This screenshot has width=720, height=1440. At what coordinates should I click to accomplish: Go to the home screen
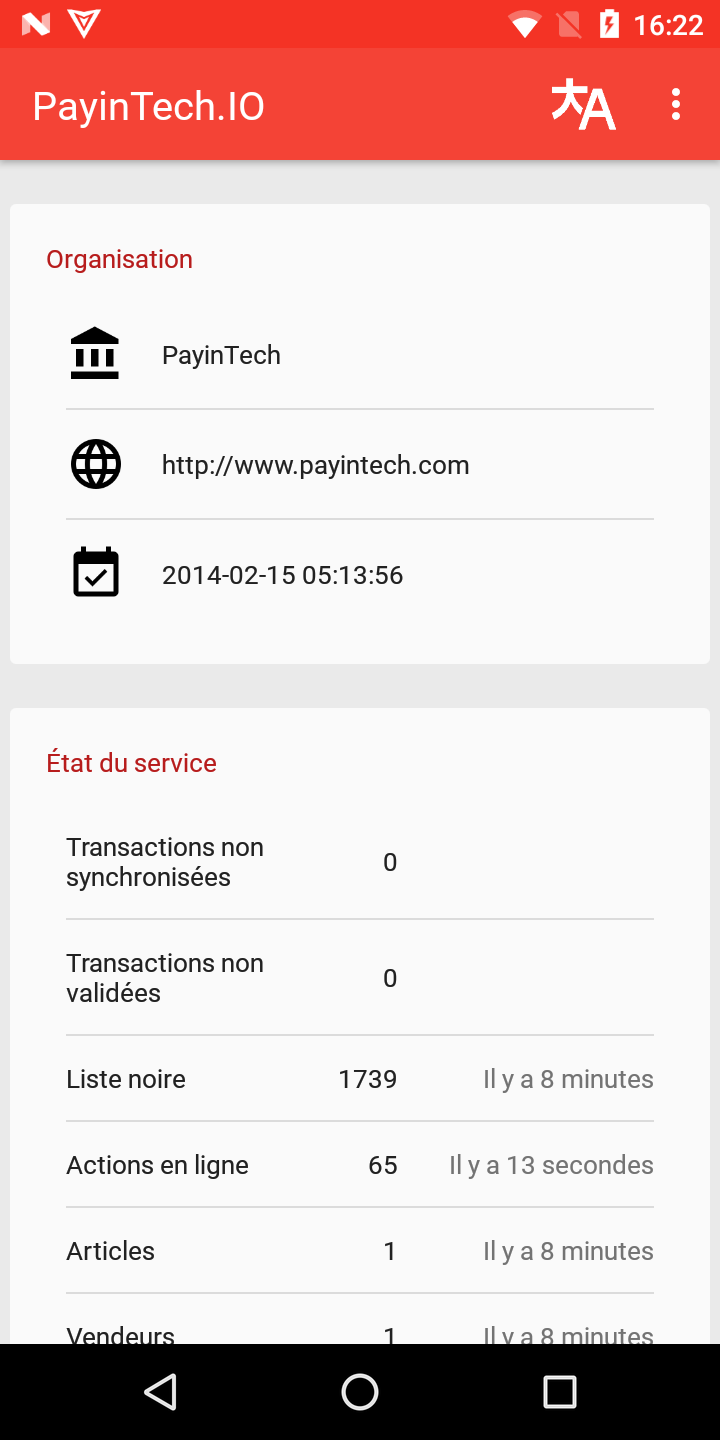360,1391
